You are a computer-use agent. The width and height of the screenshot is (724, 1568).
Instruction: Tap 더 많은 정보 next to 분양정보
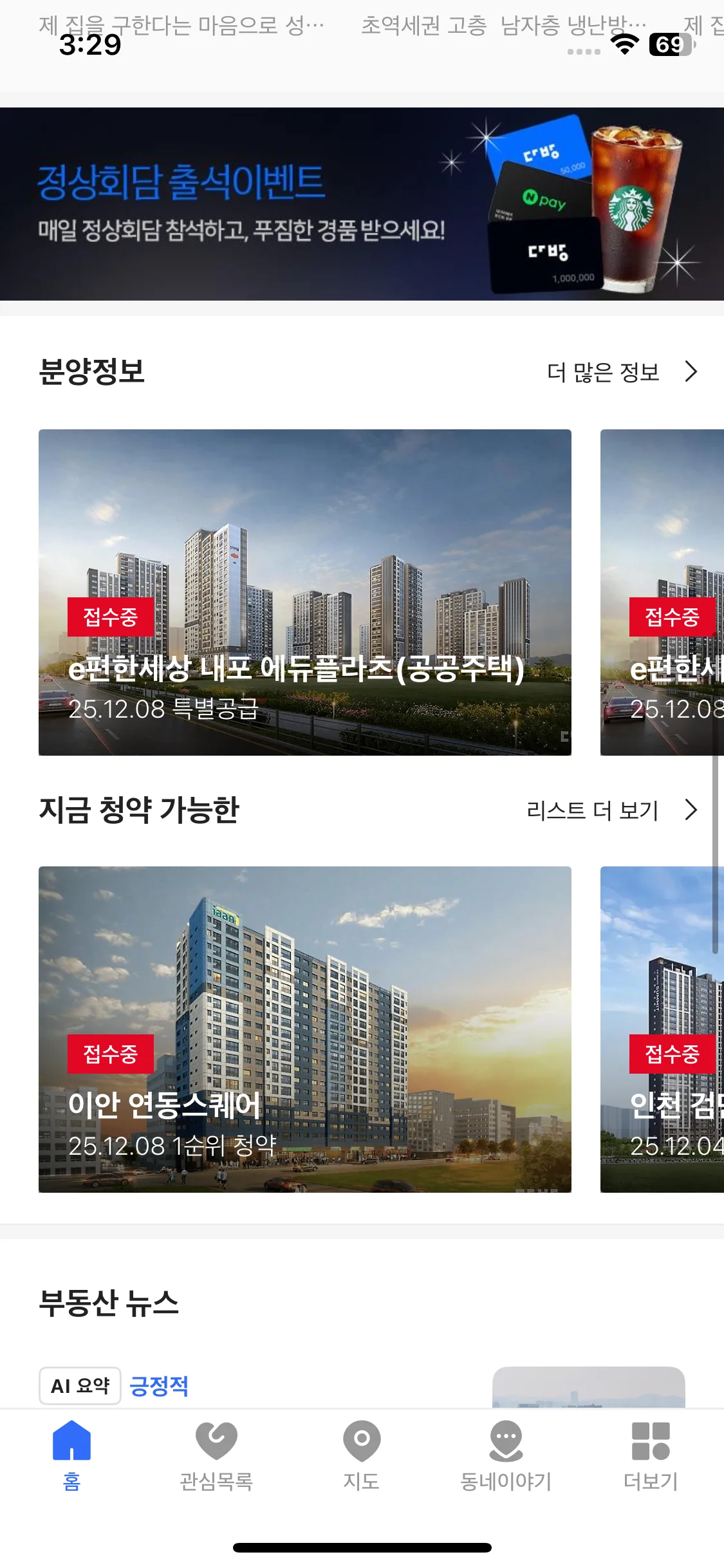(622, 372)
